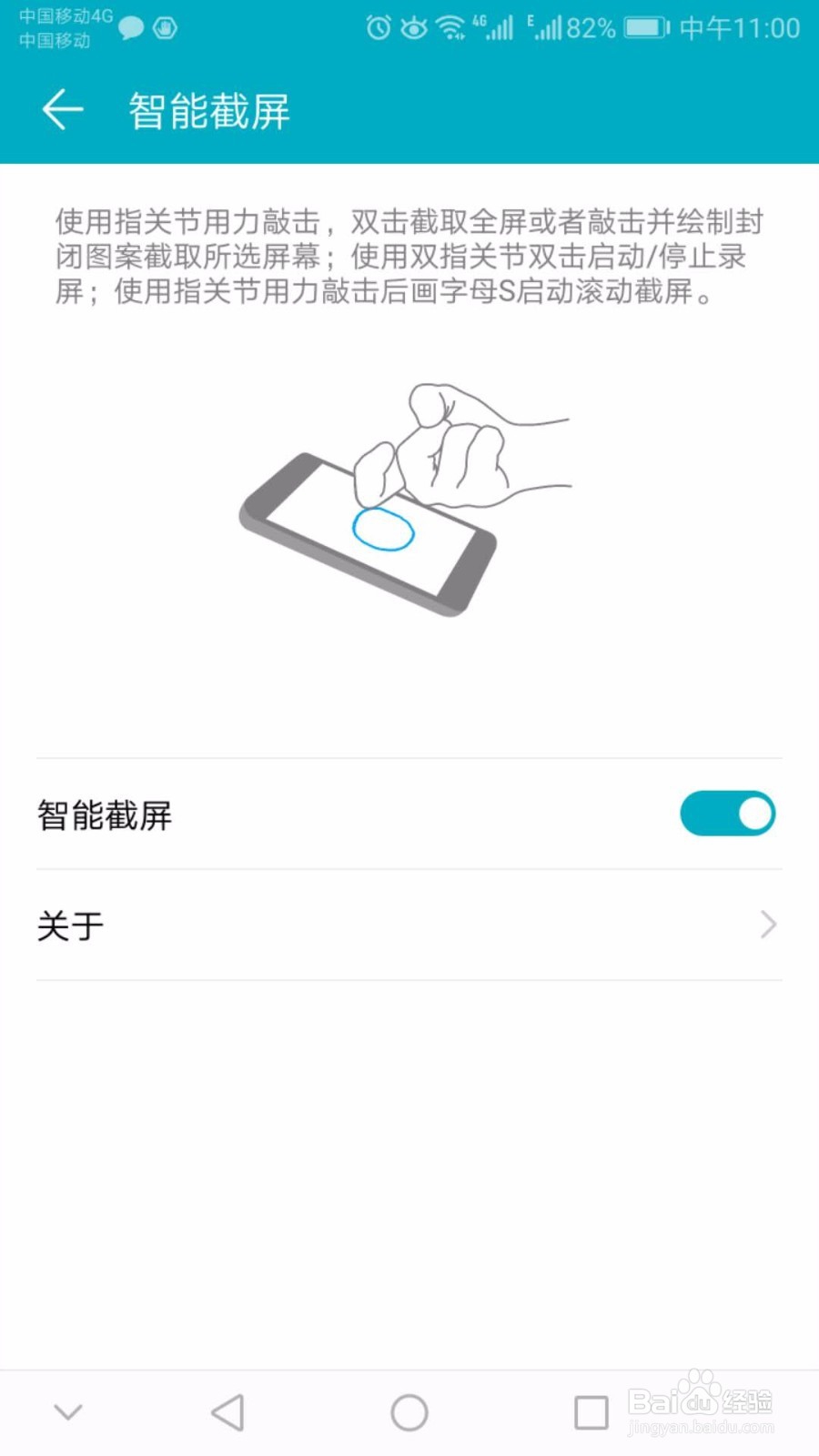The image size is (819, 1456).
Task: Tap the chevron next to 关于
Action: (767, 925)
